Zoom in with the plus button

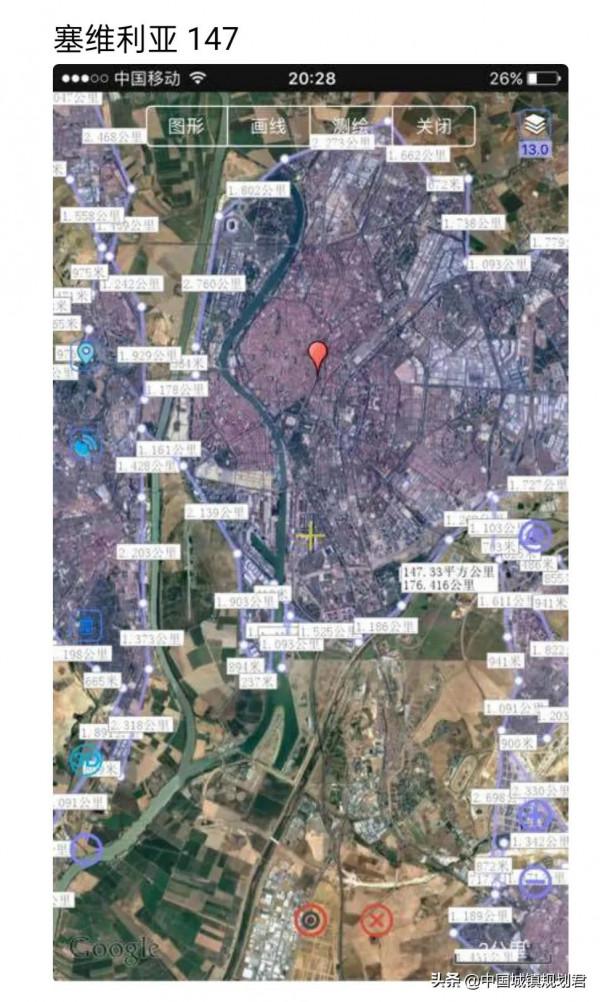pos(535,815)
